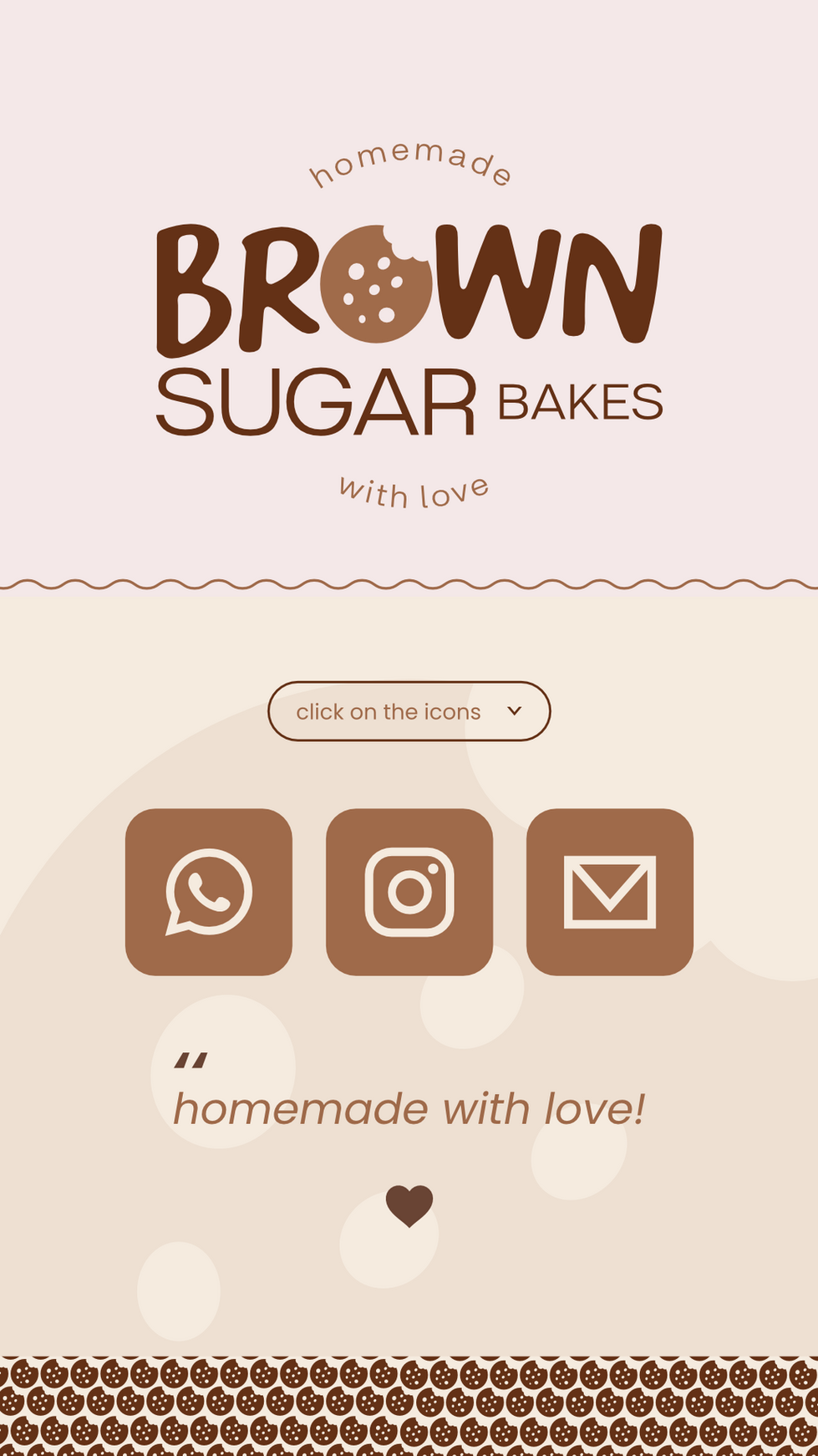Tap the email envelope icon
This screenshot has height=1456, width=818.
pos(610,892)
